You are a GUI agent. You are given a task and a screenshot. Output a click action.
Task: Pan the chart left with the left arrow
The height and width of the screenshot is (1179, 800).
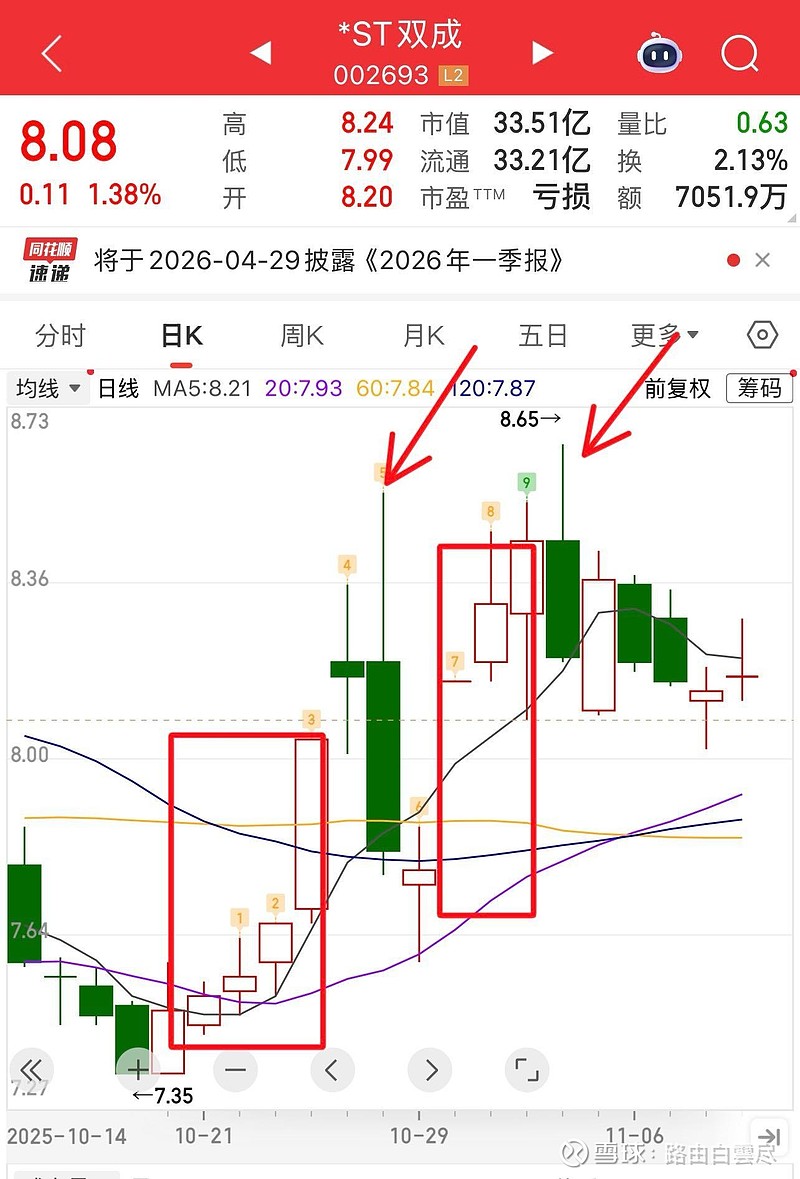[331, 1069]
